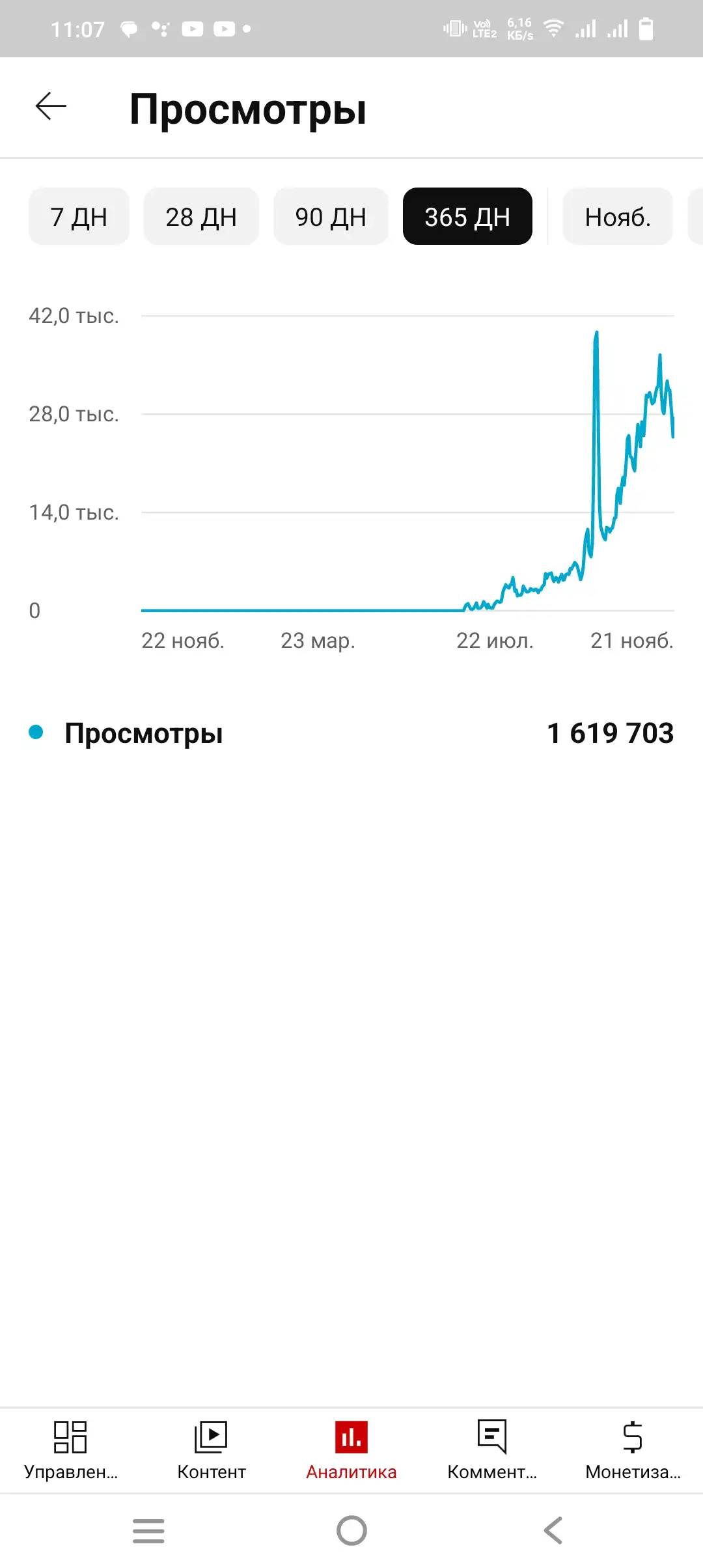This screenshot has height=1568, width=703.
Task: Tap the selected 365 ДН chip
Action: point(467,217)
